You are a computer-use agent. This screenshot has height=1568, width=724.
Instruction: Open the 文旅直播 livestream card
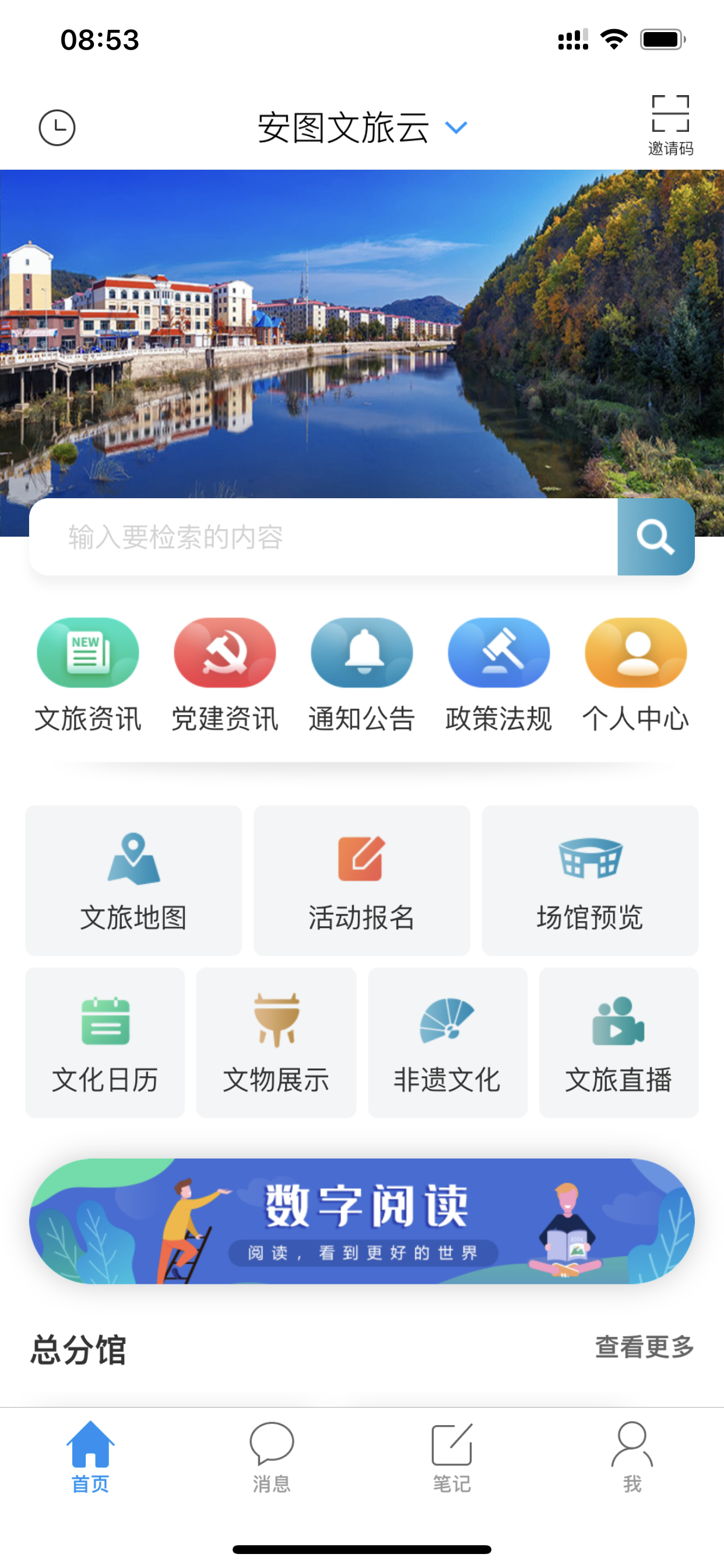[618, 1042]
